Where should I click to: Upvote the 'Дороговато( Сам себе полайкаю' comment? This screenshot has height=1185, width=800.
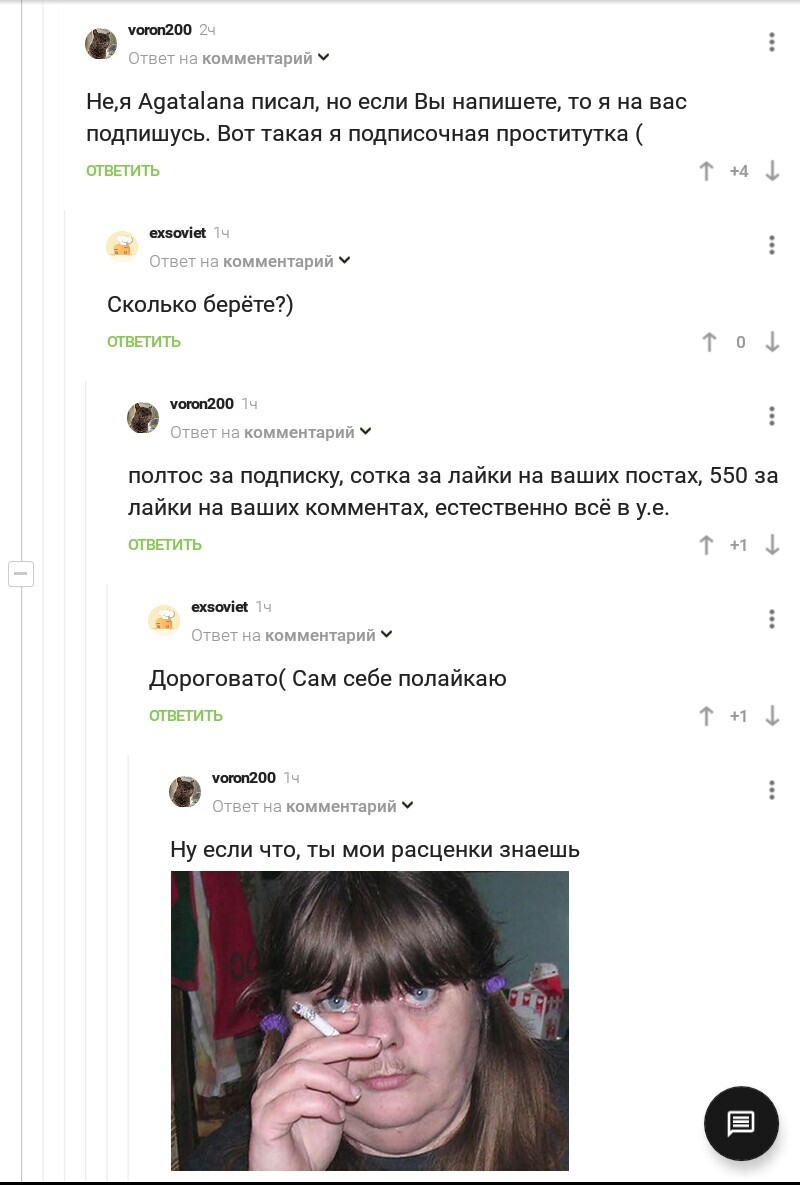tap(706, 716)
